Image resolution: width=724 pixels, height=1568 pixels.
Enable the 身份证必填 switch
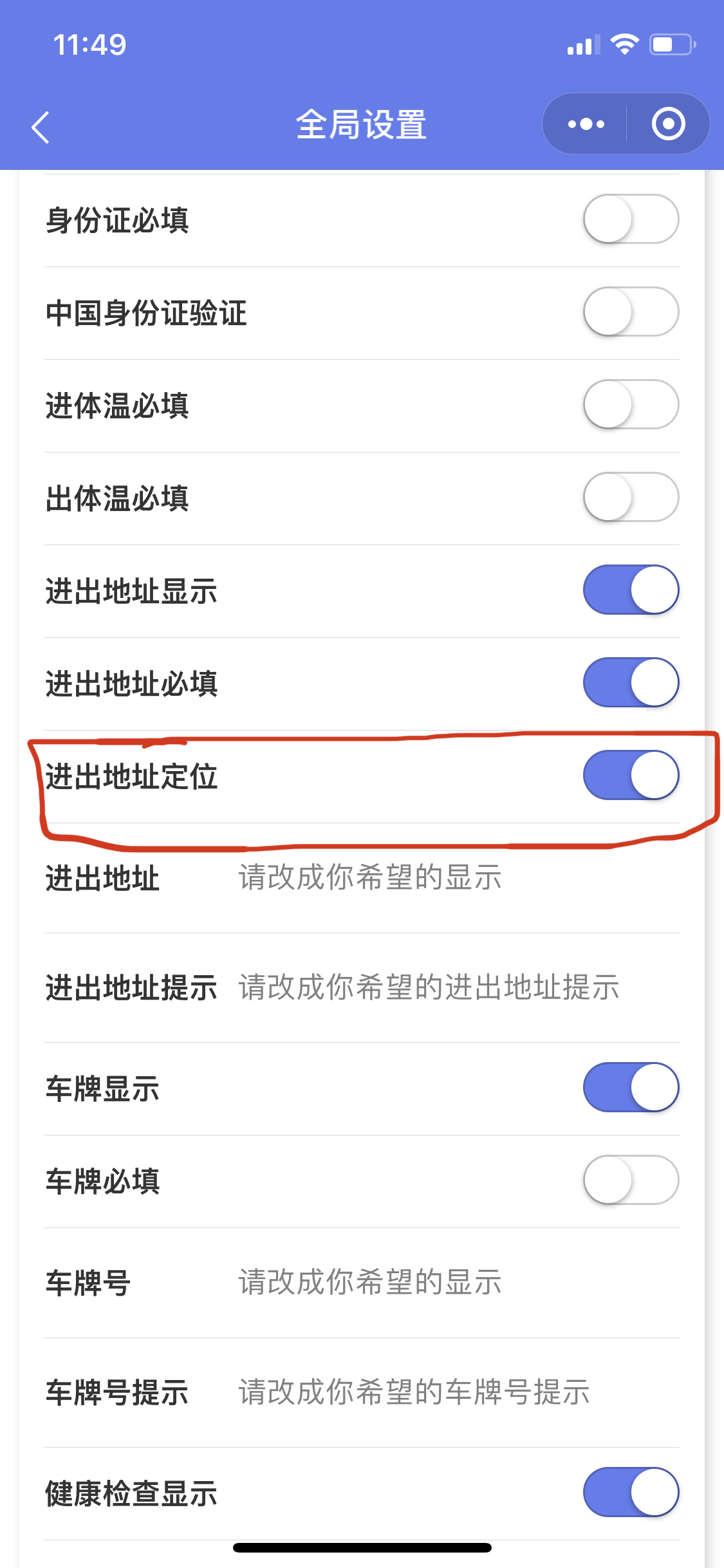coord(631,219)
